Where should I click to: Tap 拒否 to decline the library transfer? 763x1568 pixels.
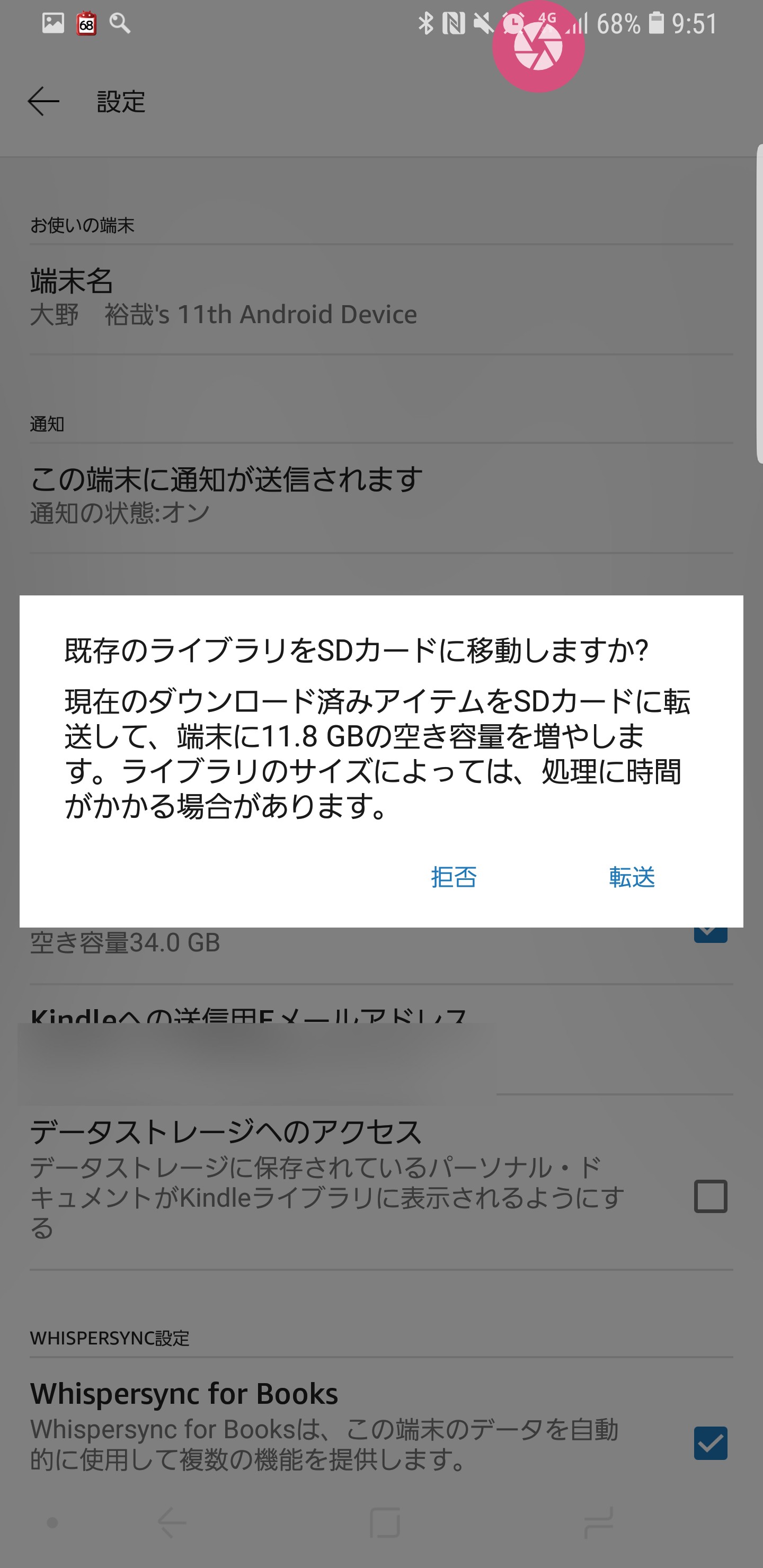pos(454,877)
